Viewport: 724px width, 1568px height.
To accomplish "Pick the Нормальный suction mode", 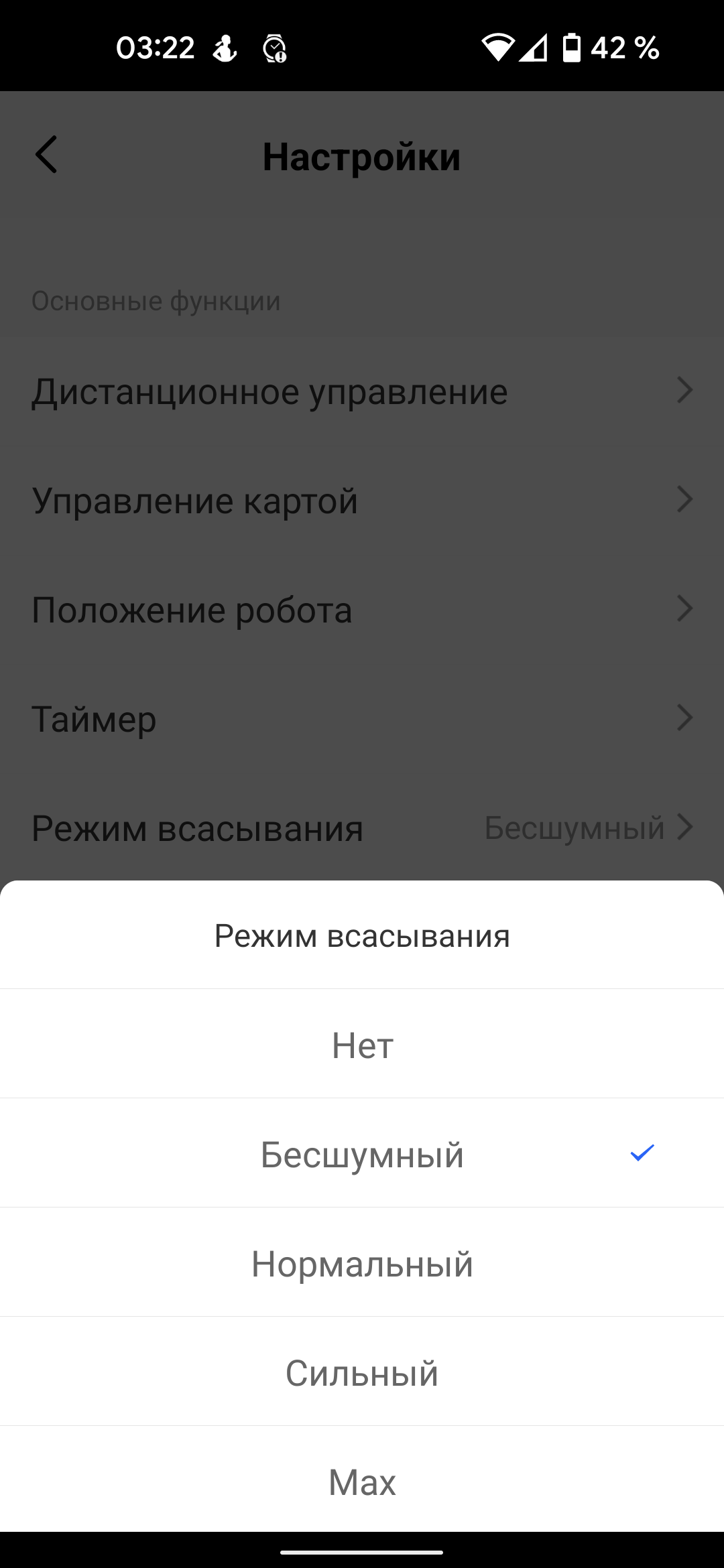I will [362, 1263].
